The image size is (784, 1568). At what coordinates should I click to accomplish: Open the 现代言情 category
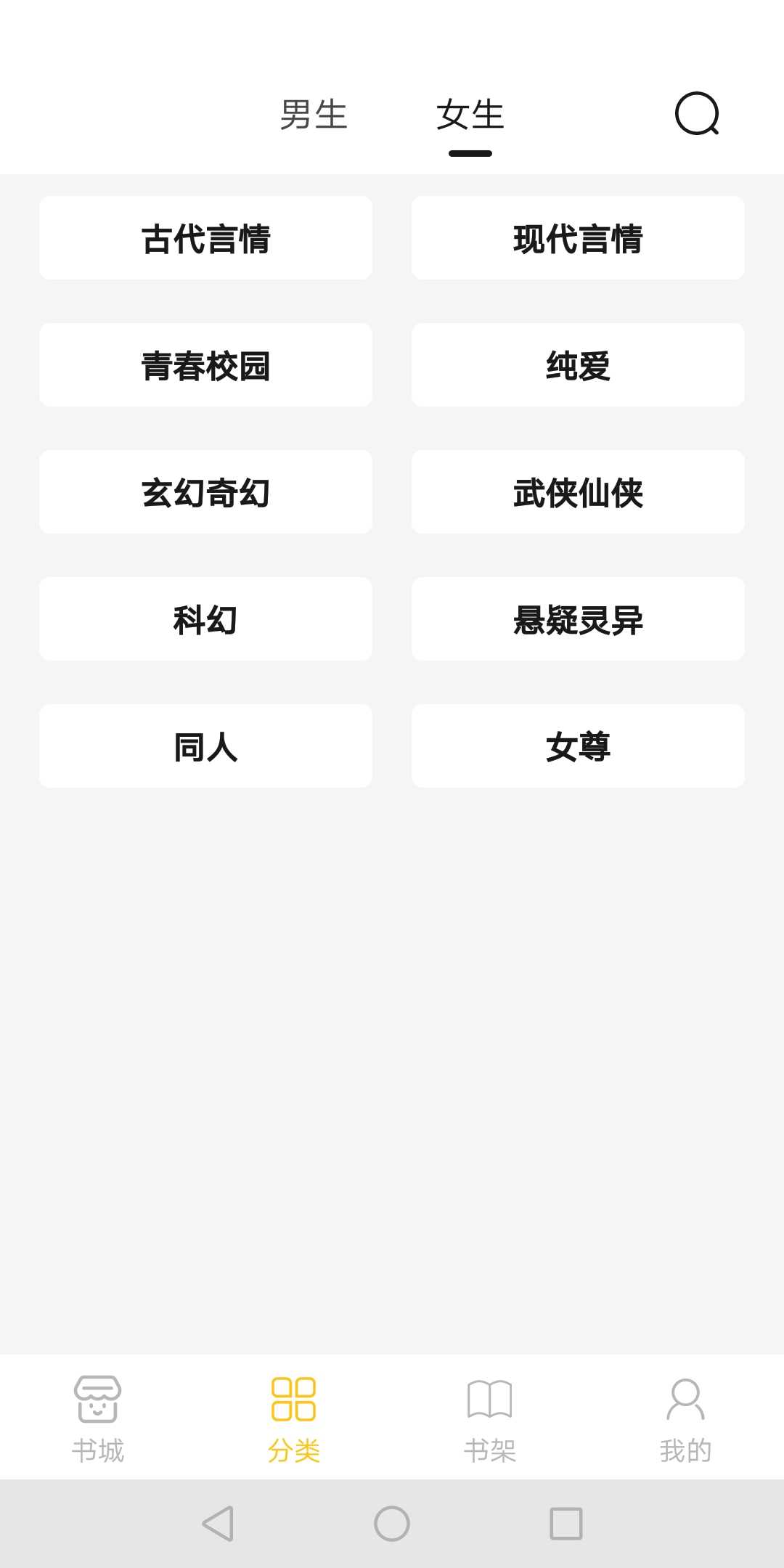point(578,237)
